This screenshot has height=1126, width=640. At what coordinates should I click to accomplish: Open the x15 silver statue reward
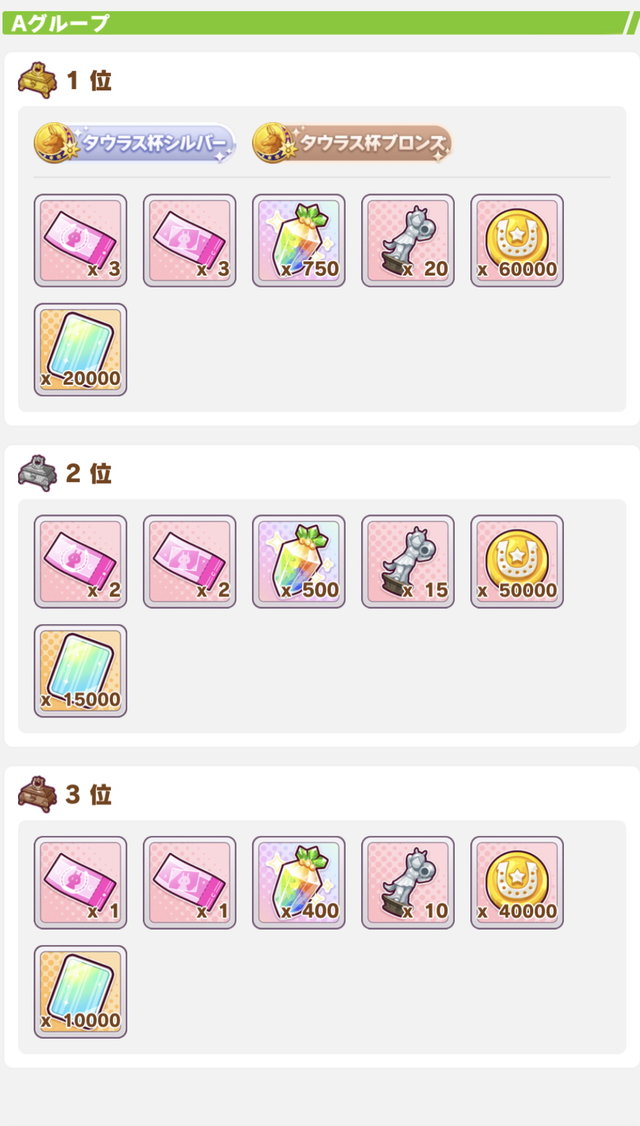[407, 562]
